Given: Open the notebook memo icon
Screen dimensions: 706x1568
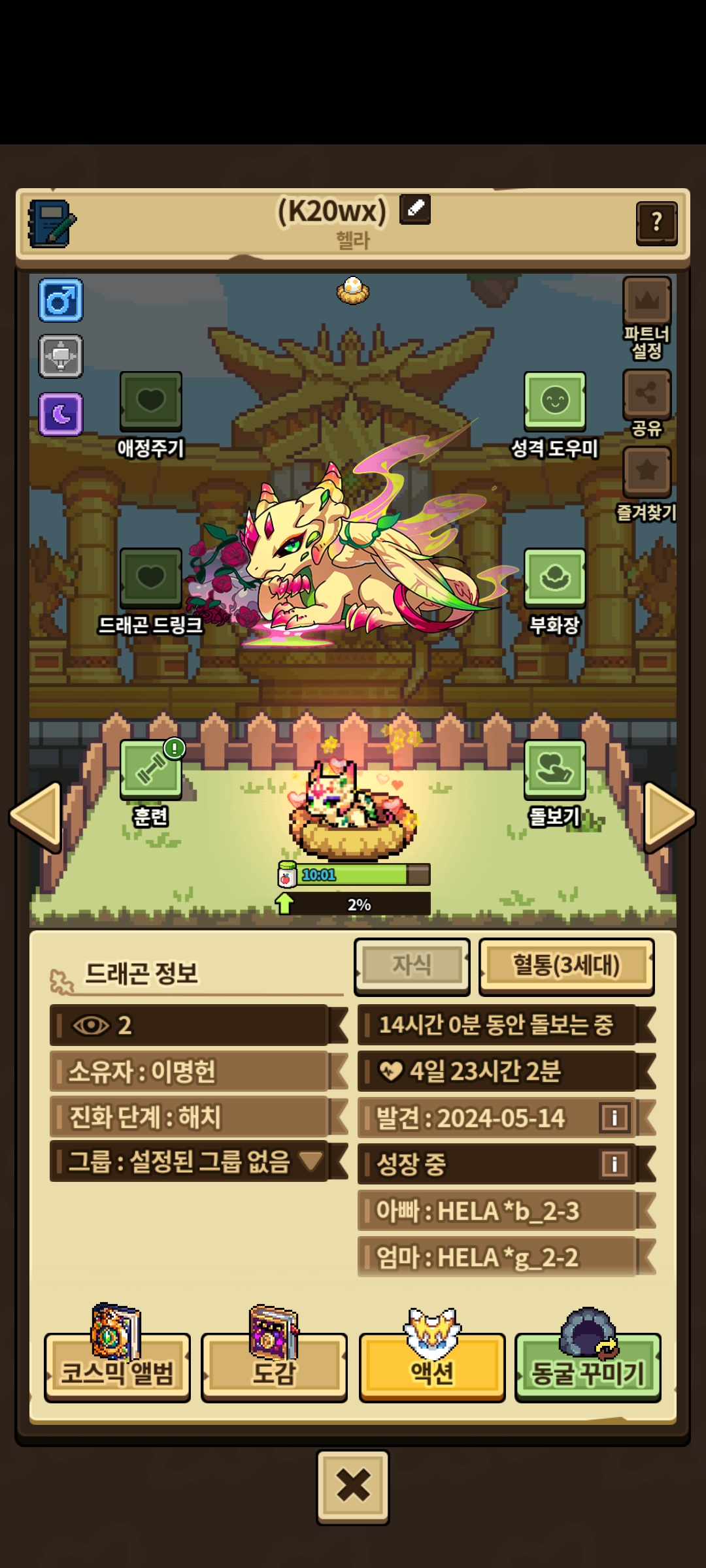Looking at the screenshot, I should (x=52, y=224).
